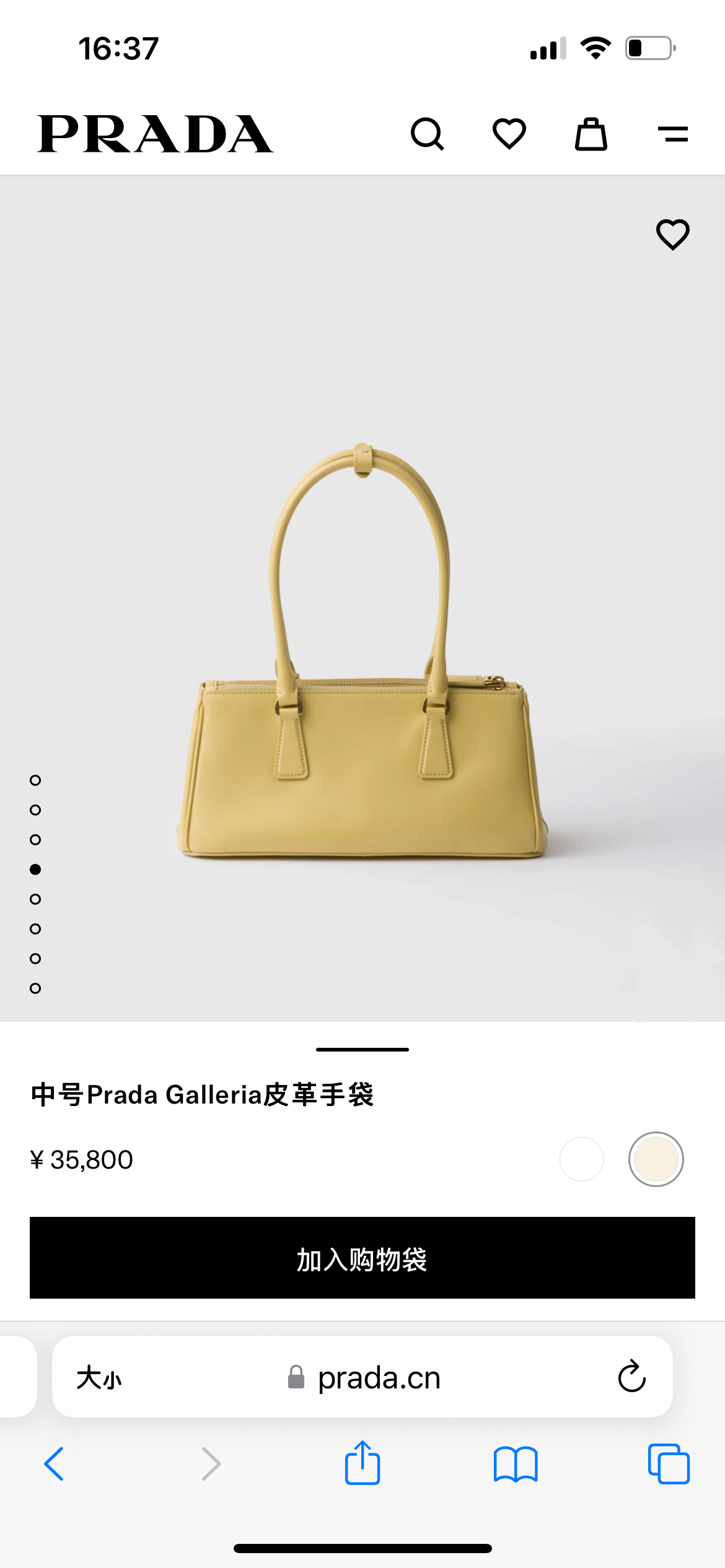Viewport: 725px width, 1568px height.
Task: Open the 大小 page settings button
Action: pos(99,1378)
